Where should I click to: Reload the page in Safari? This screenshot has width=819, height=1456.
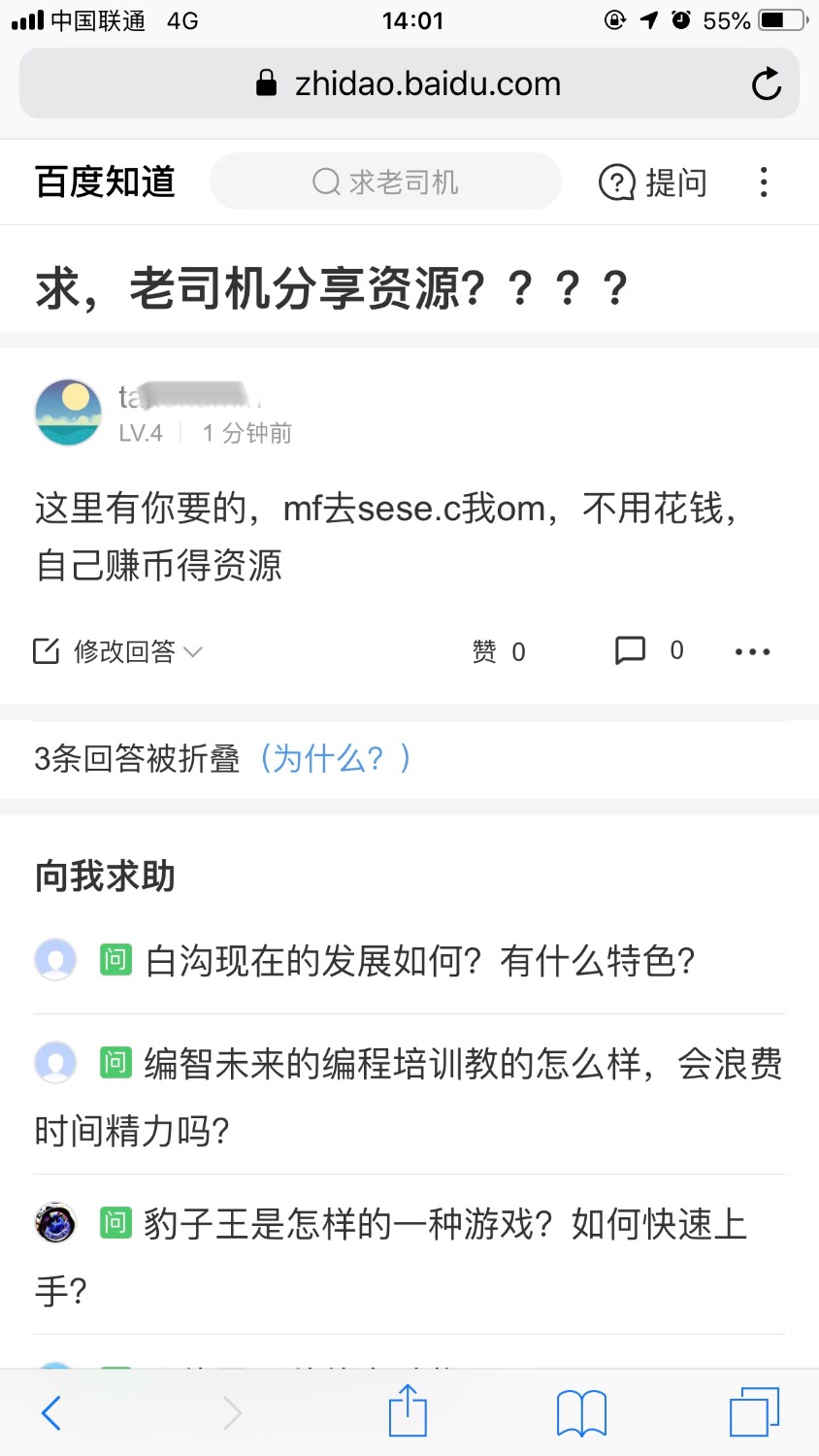(x=766, y=84)
